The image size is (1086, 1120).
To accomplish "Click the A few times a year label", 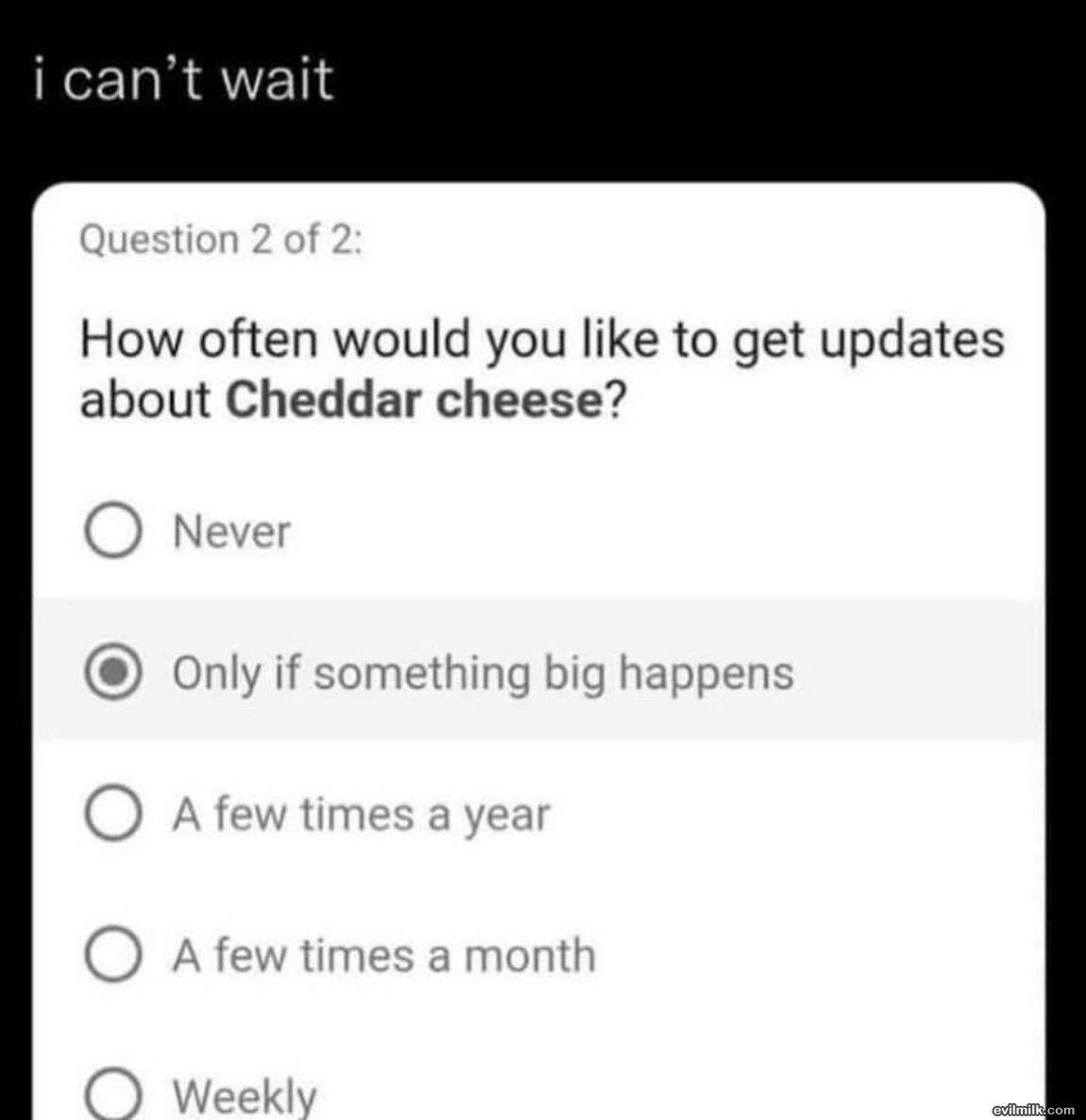I will tap(360, 813).
